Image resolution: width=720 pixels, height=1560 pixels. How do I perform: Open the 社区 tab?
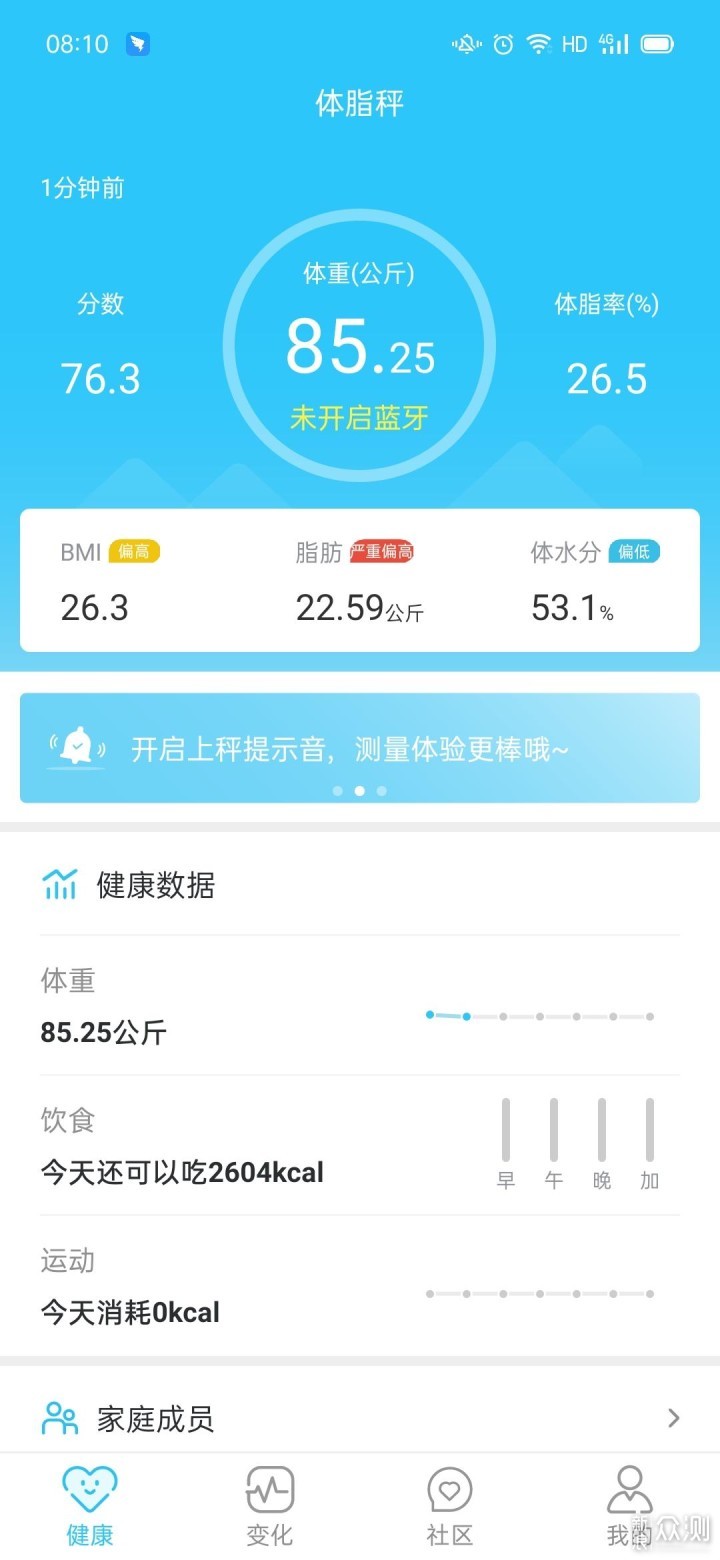pos(450,1506)
